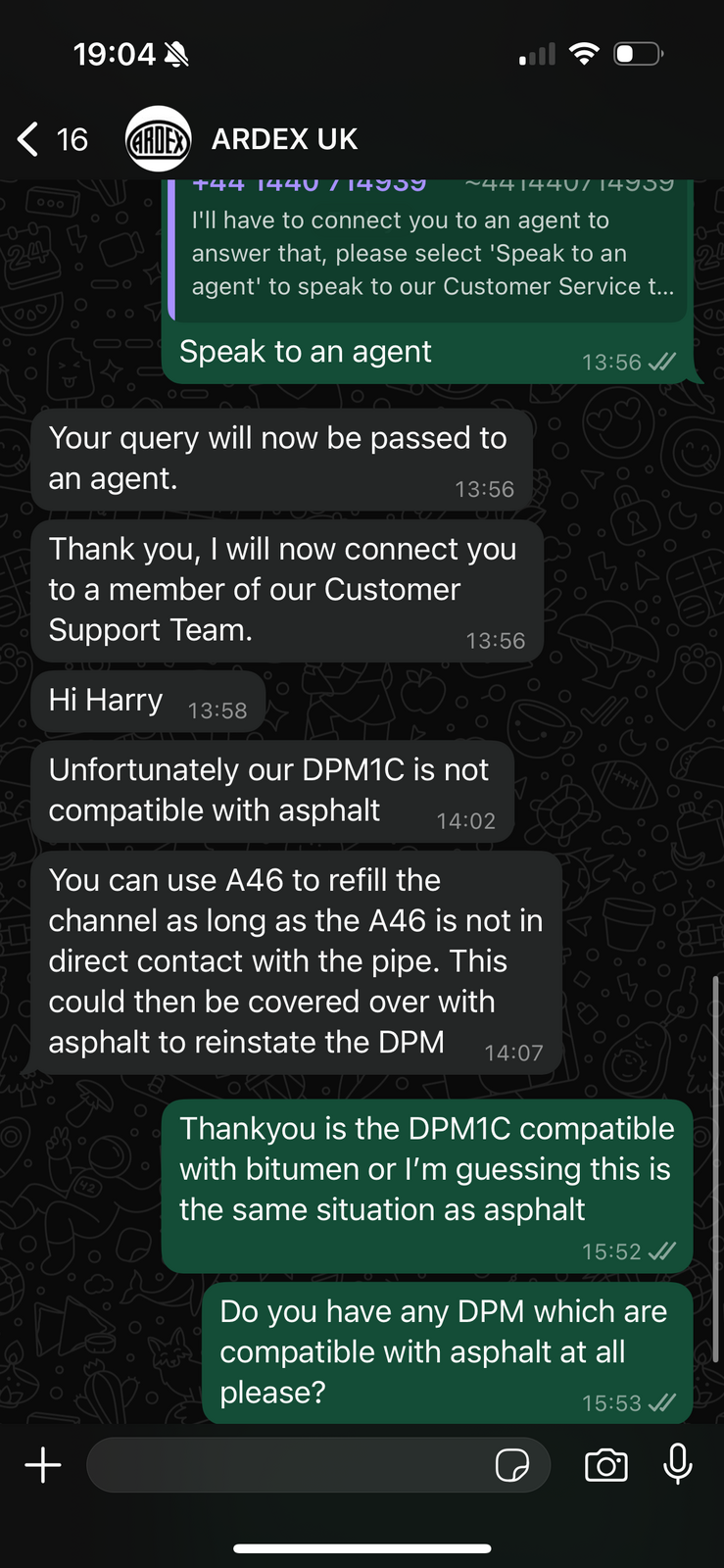Tap the microphone to record voice message
724x1568 pixels.
click(678, 1466)
